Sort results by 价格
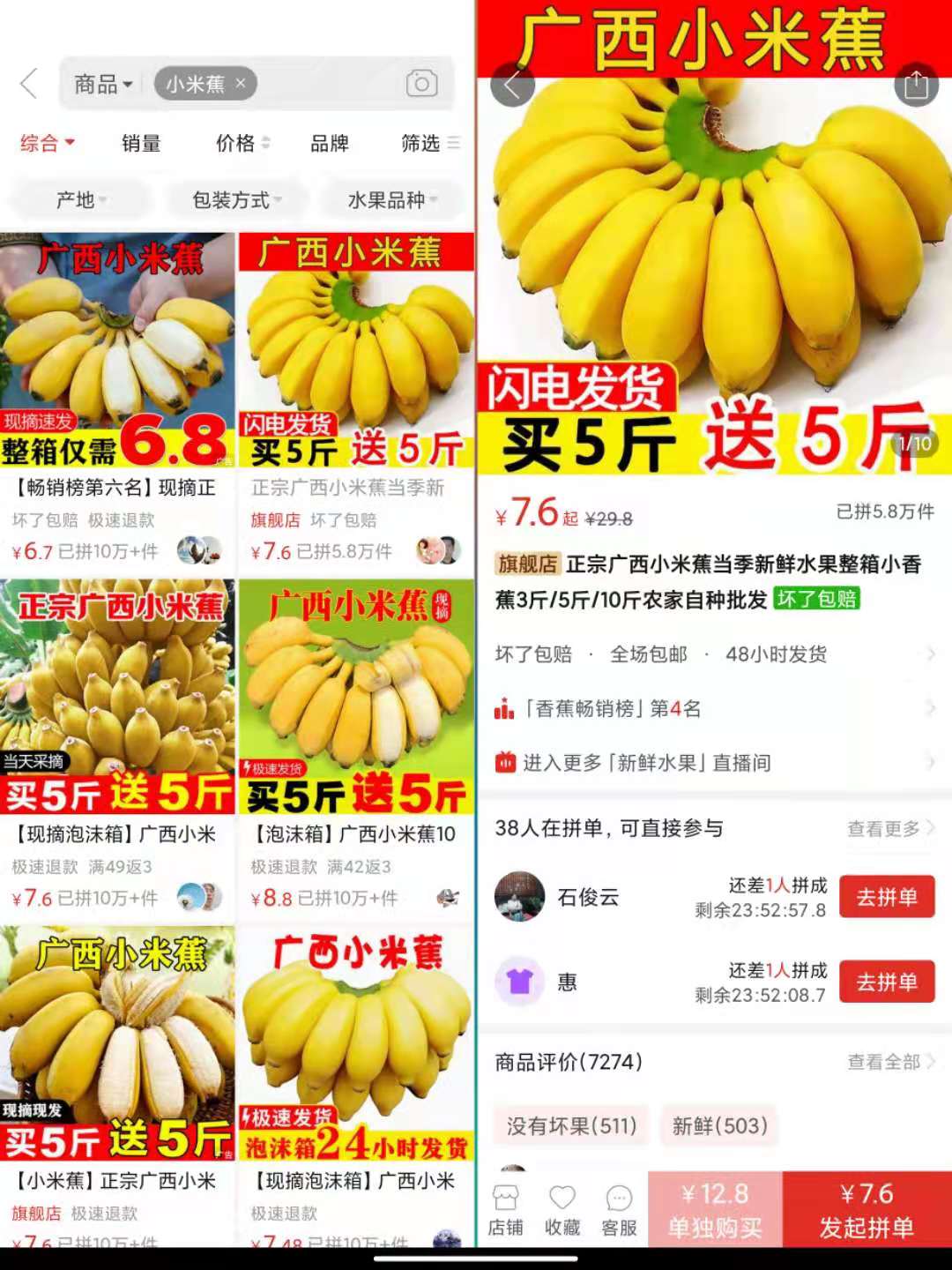Screen dimensions: 952x1270 [x=242, y=143]
